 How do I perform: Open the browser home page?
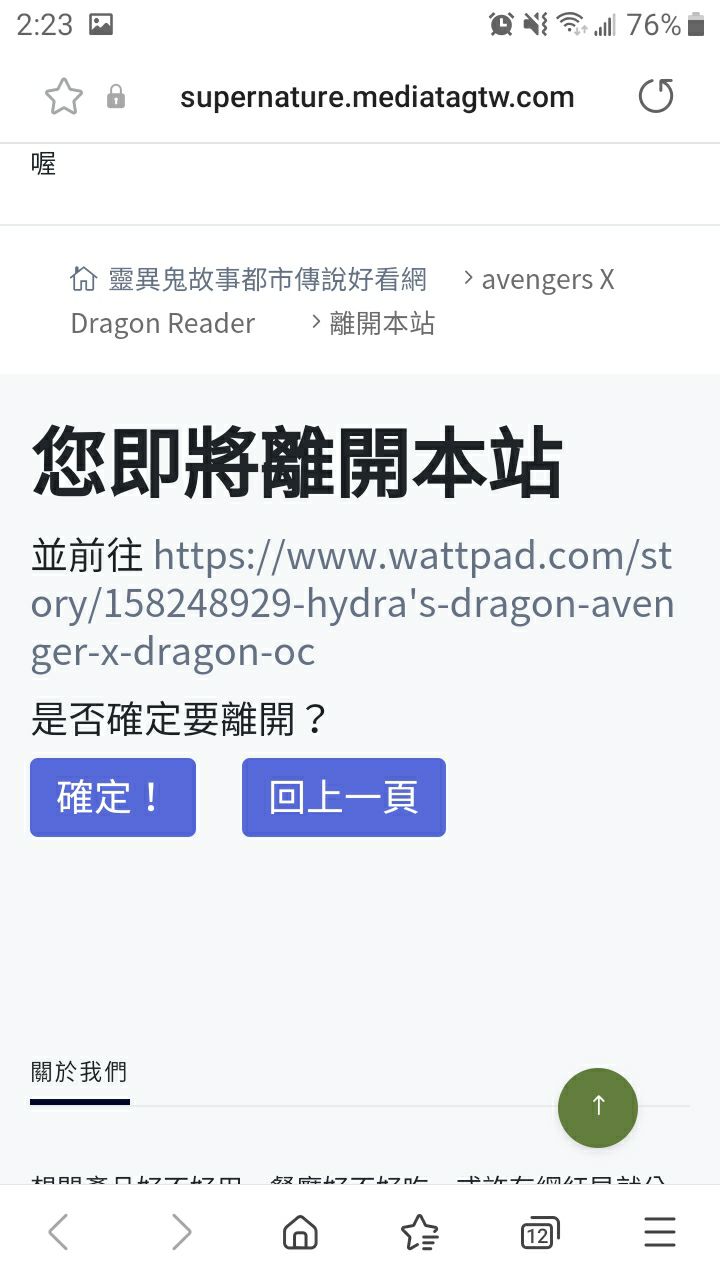point(300,1233)
